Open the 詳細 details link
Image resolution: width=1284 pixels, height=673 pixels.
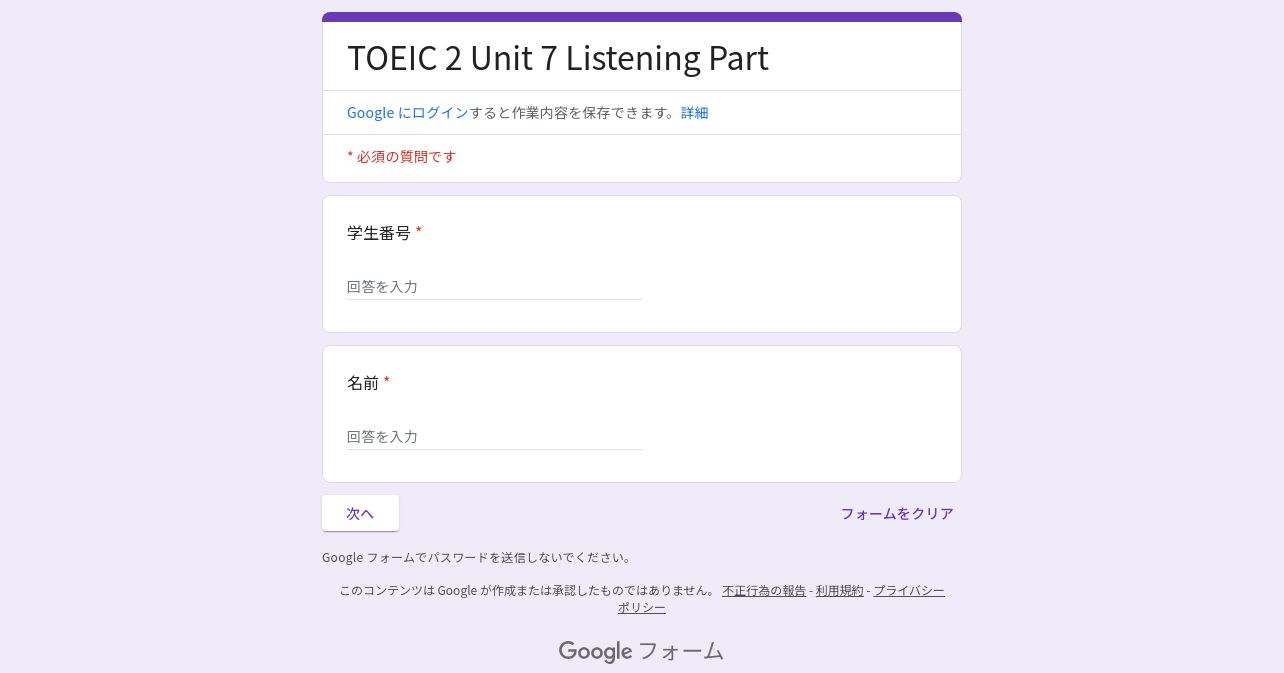(694, 113)
